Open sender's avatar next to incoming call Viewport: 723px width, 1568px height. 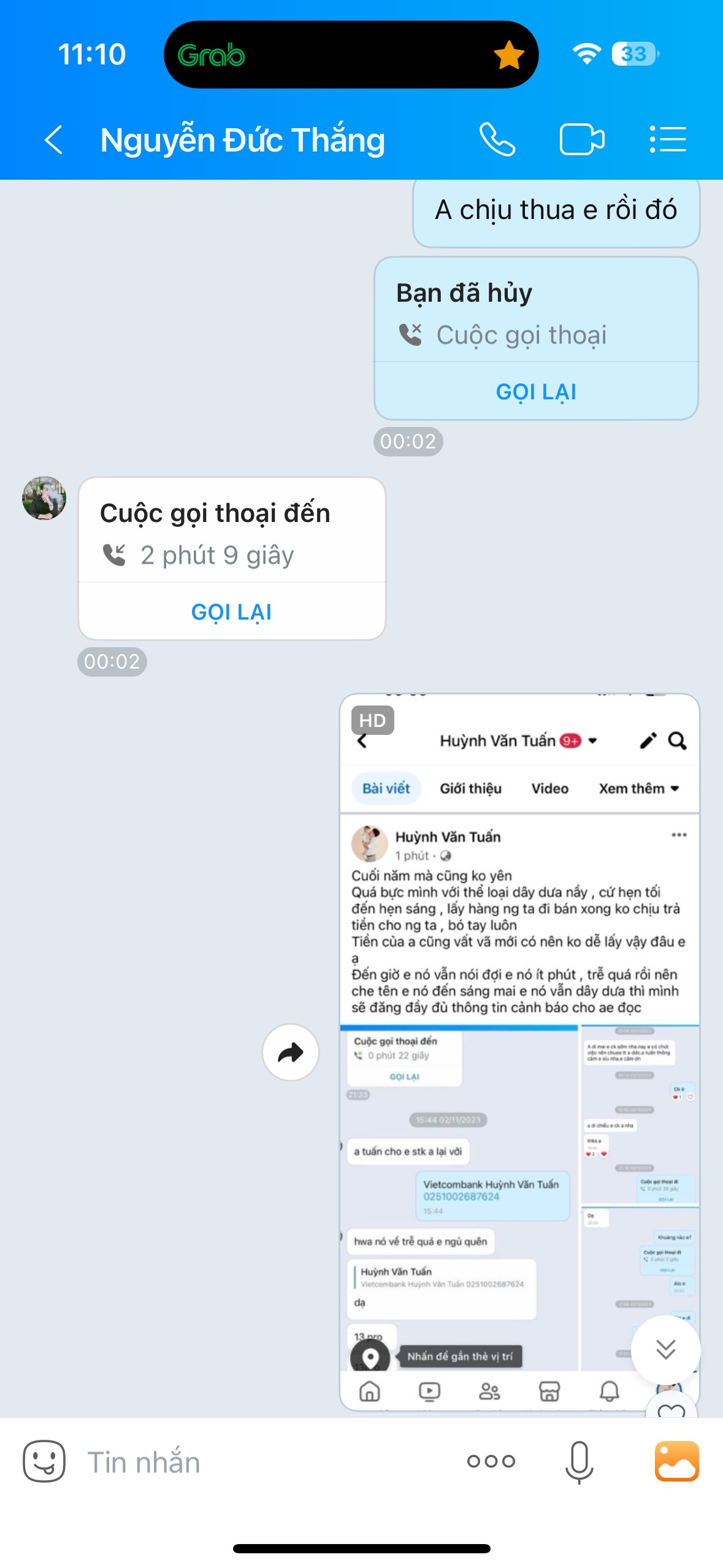pyautogui.click(x=44, y=498)
